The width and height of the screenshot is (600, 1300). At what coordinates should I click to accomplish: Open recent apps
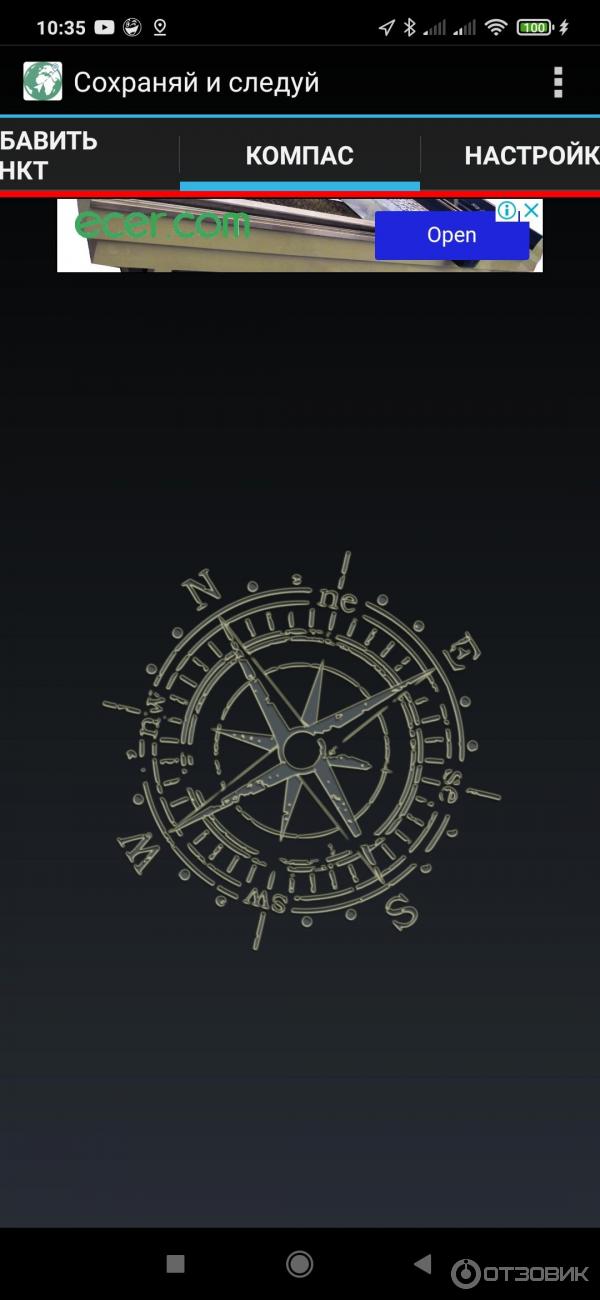(x=175, y=1264)
